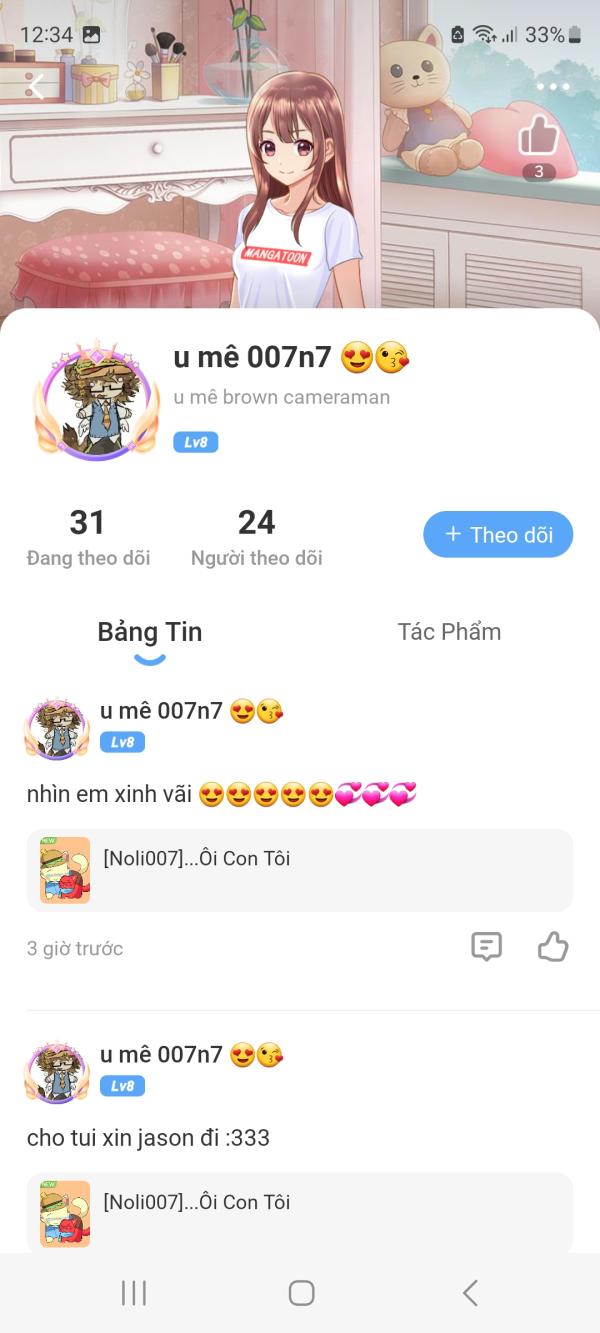
Task: Tap the system home button
Action: [x=301, y=1293]
